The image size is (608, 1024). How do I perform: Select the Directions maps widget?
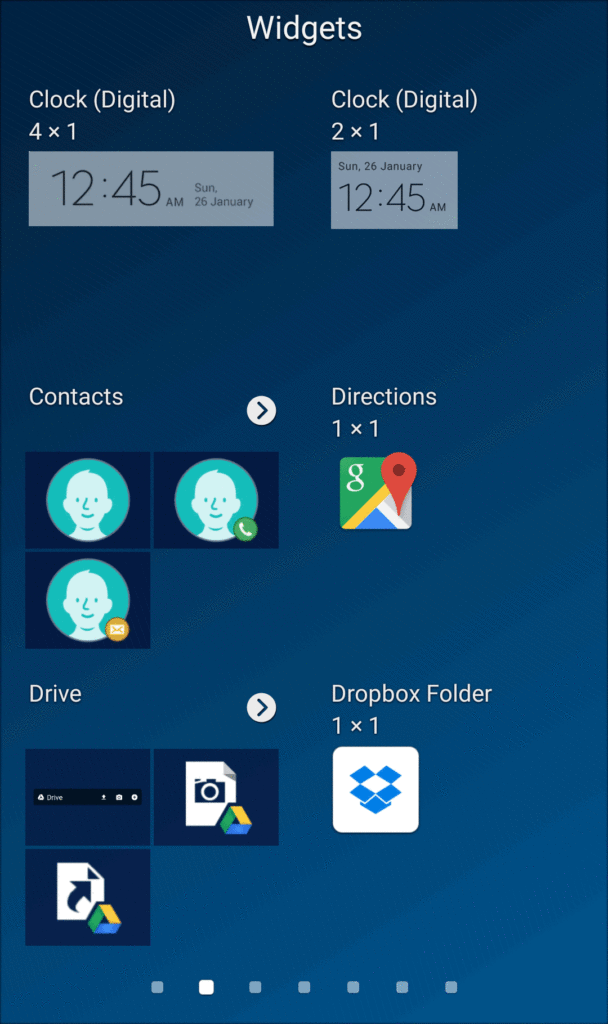(x=376, y=492)
